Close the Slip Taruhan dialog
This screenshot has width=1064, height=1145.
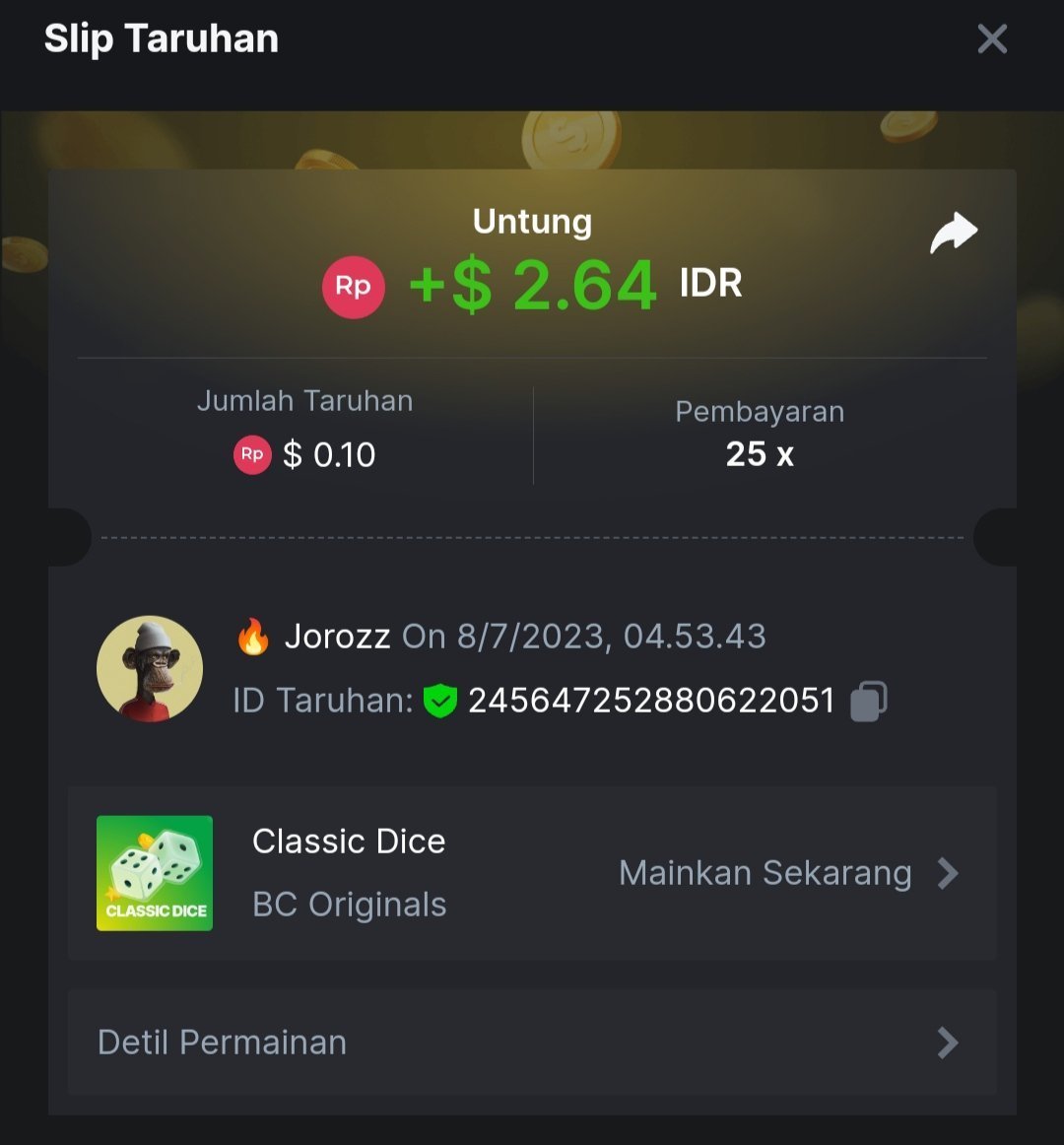tap(991, 39)
